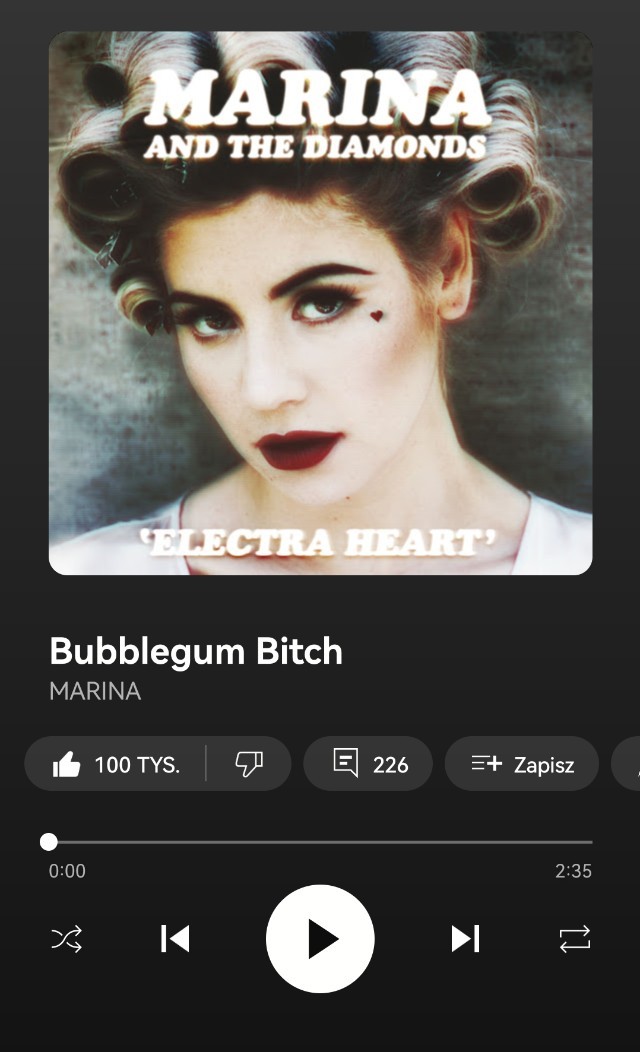Skip to the next track
This screenshot has height=1052, width=640.
(465, 939)
